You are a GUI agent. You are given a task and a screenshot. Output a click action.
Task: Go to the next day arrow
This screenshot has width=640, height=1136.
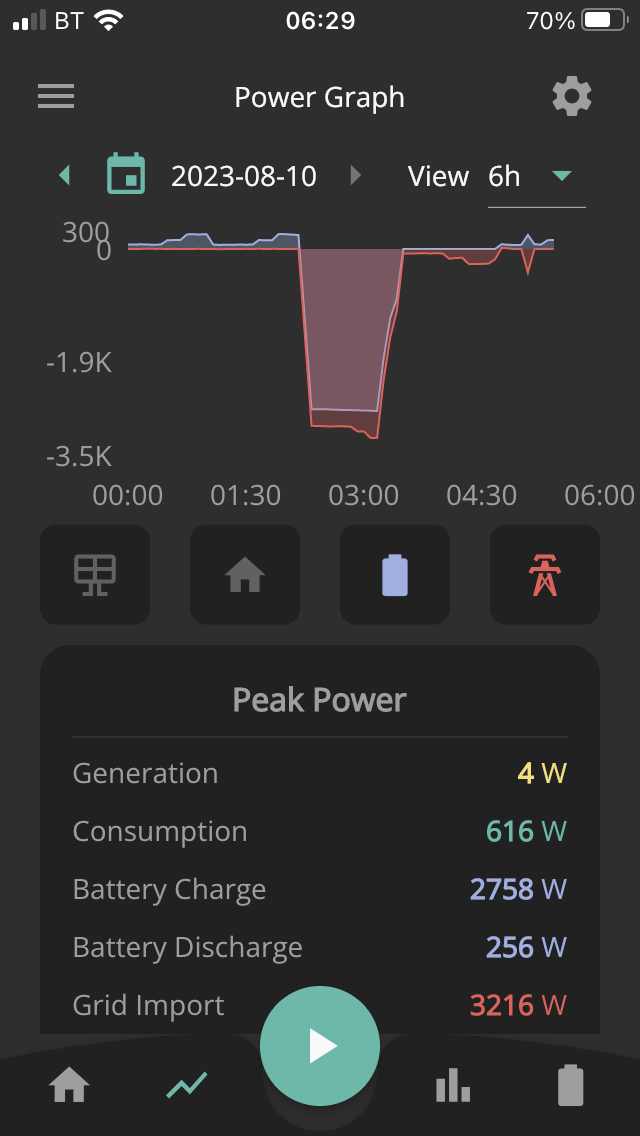[355, 175]
